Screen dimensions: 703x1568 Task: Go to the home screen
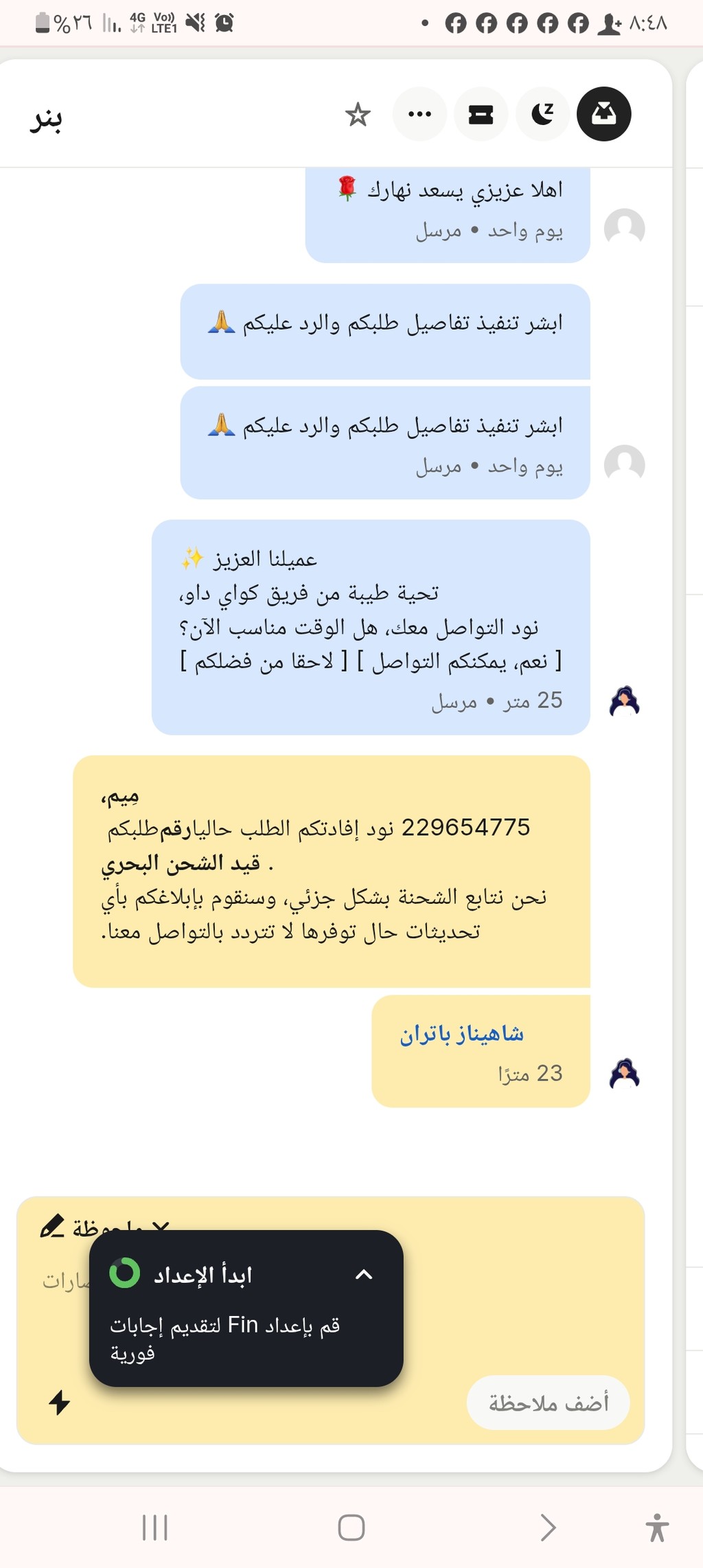[x=351, y=1528]
